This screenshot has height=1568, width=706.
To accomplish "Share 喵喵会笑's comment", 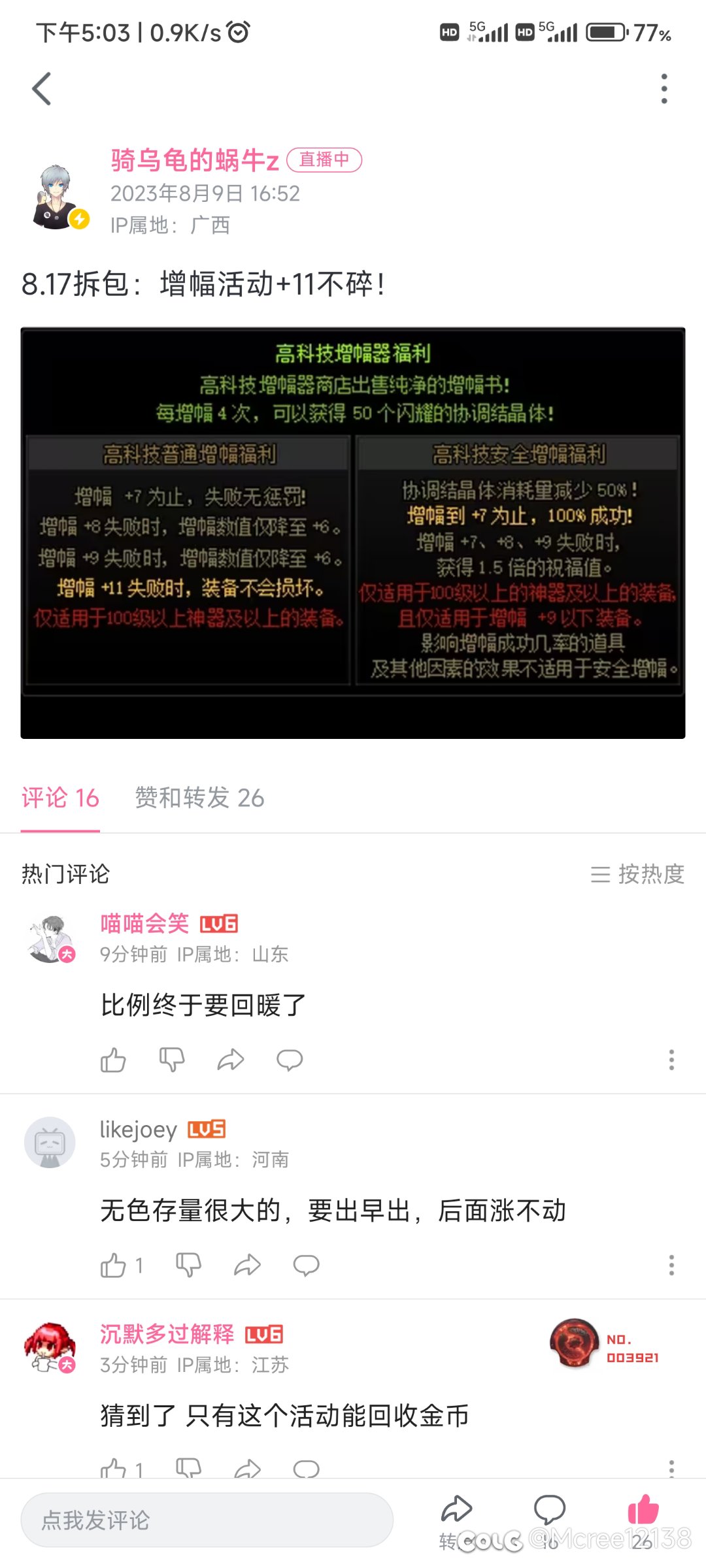I will pyautogui.click(x=231, y=1060).
